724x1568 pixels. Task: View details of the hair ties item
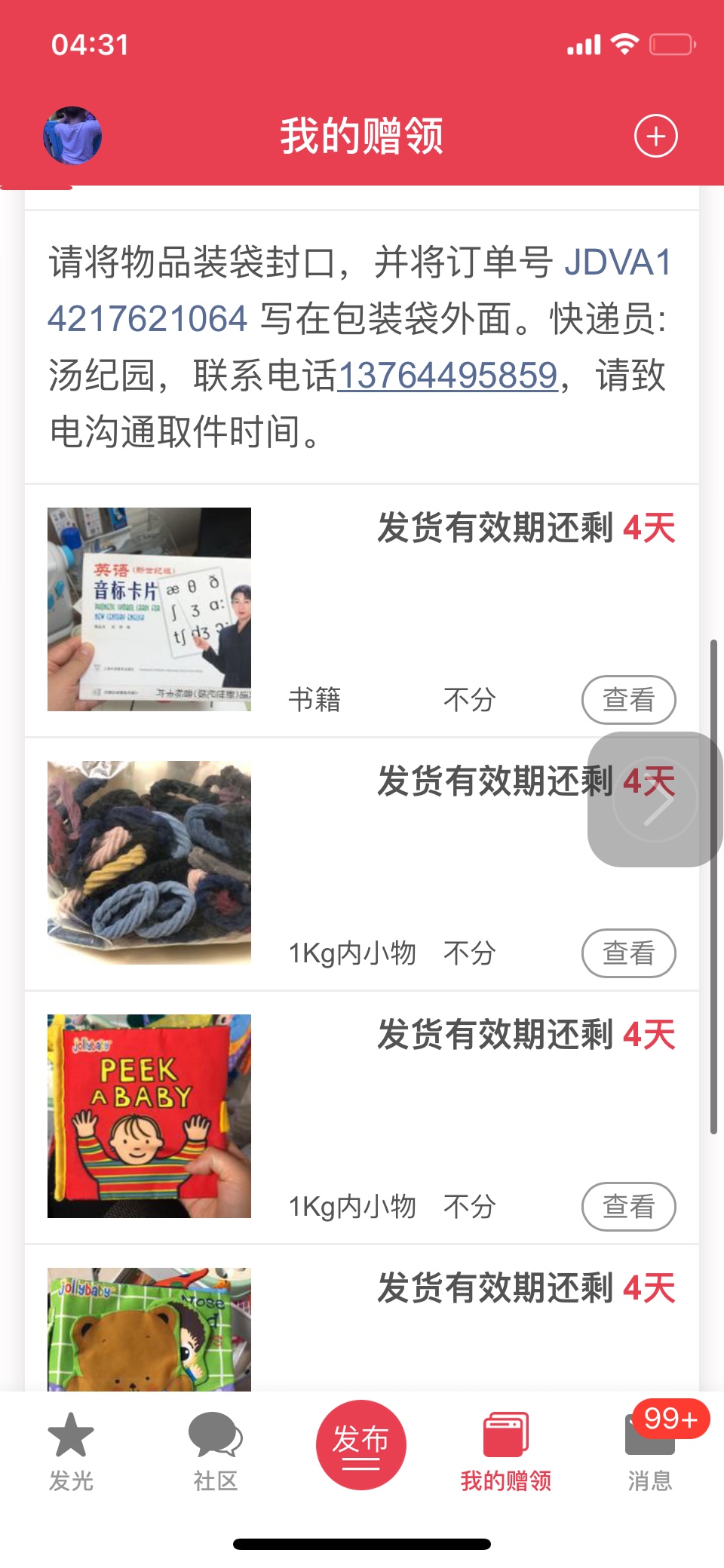pos(627,953)
